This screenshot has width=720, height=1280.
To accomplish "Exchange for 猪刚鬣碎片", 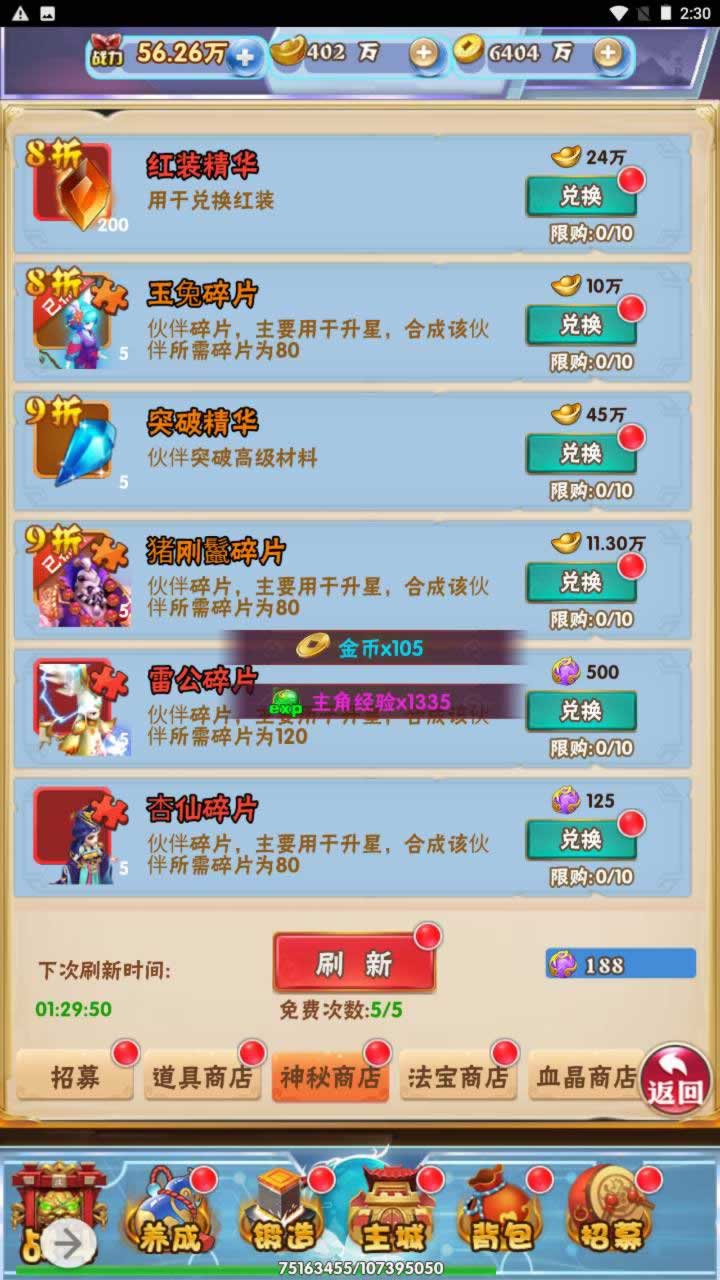I will click(581, 582).
